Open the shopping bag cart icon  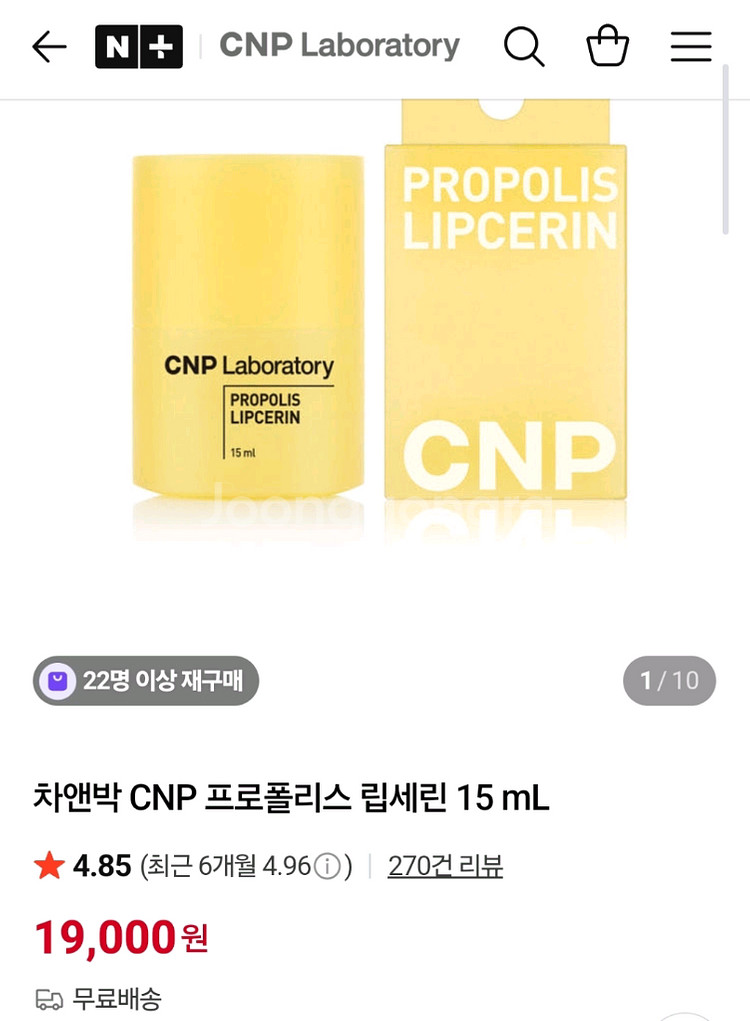608,46
